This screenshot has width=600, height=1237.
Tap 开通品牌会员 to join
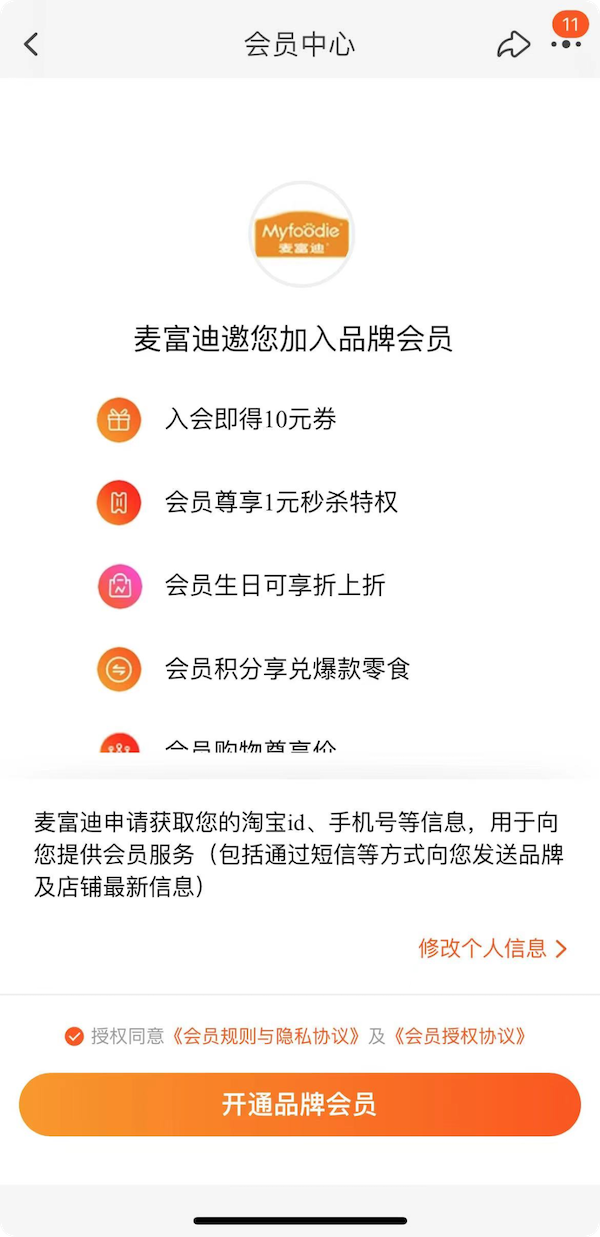pyautogui.click(x=300, y=1104)
